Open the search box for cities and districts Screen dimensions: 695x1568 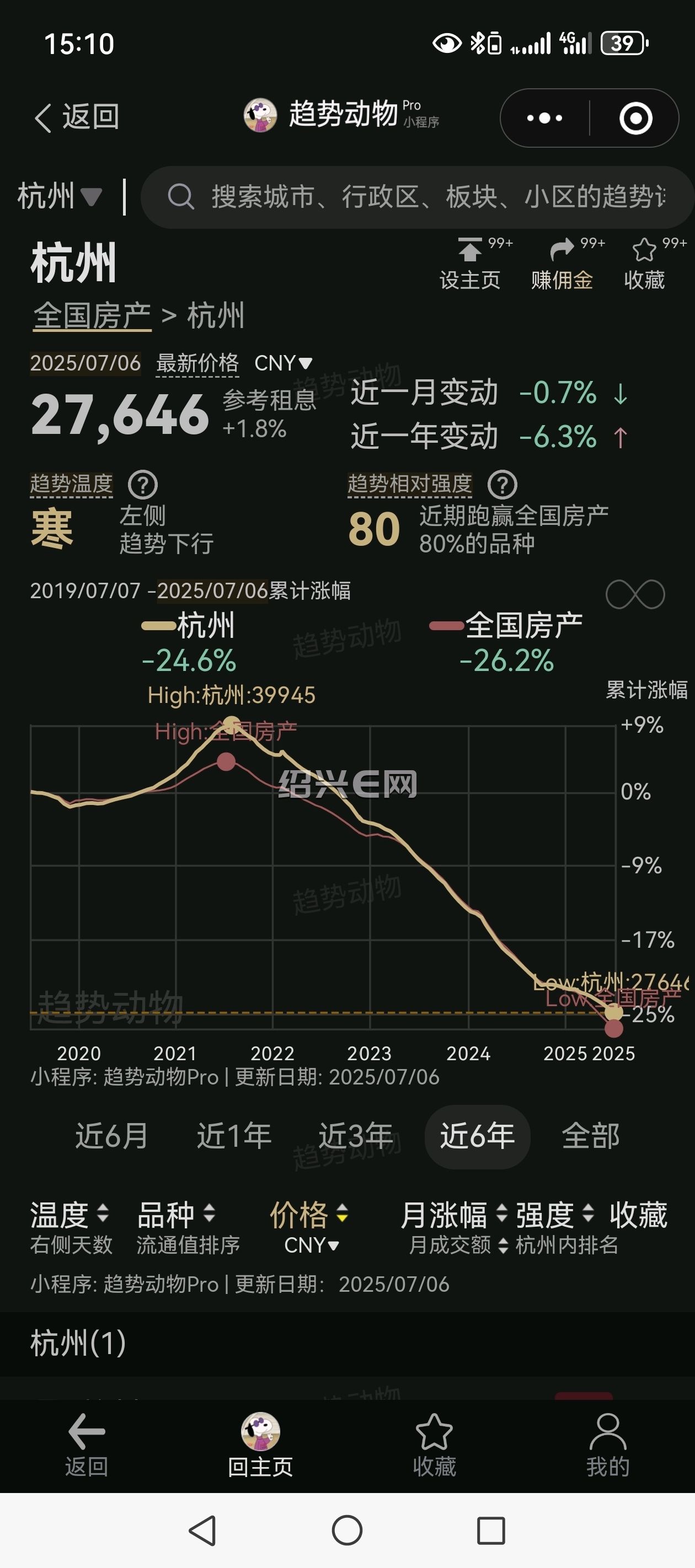point(418,197)
